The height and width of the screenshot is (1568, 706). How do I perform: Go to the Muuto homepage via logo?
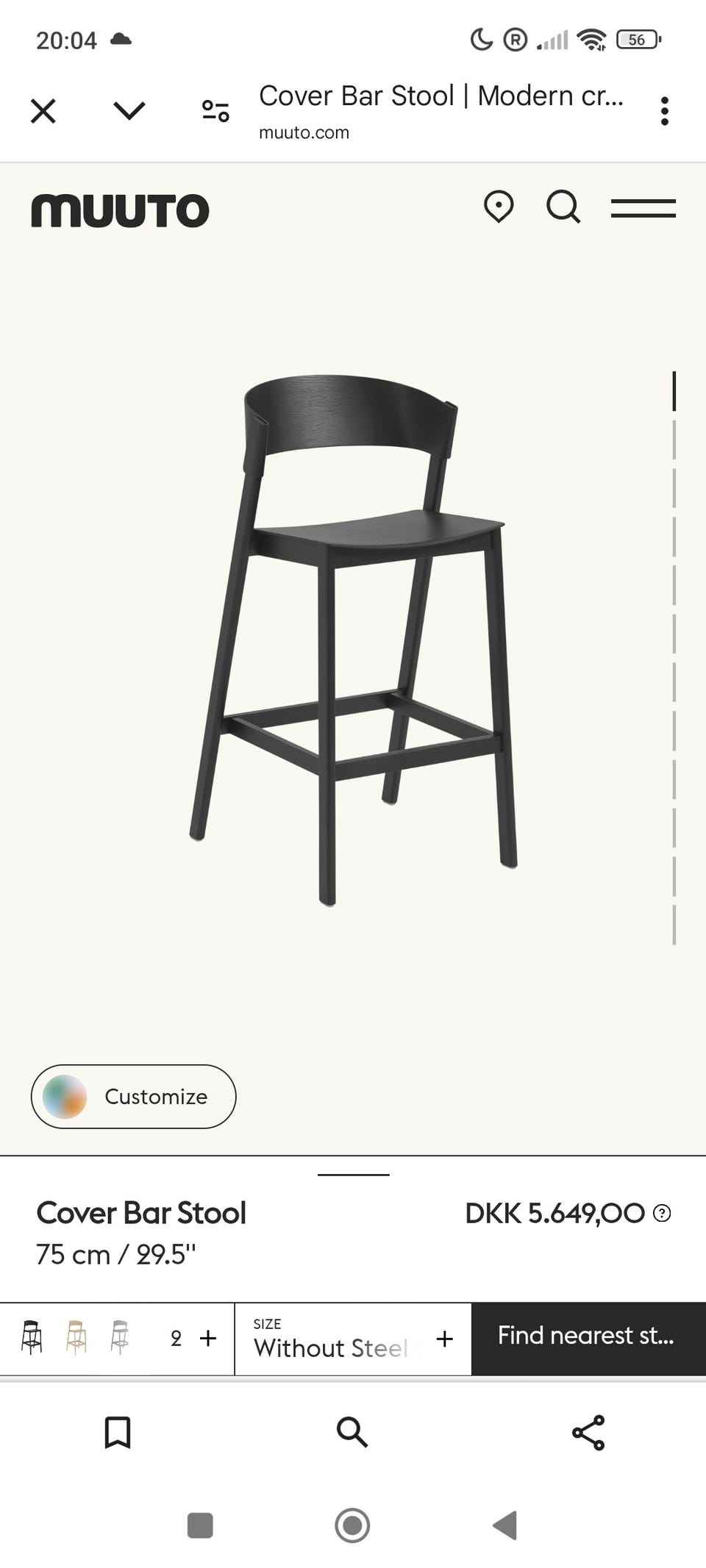[120, 210]
